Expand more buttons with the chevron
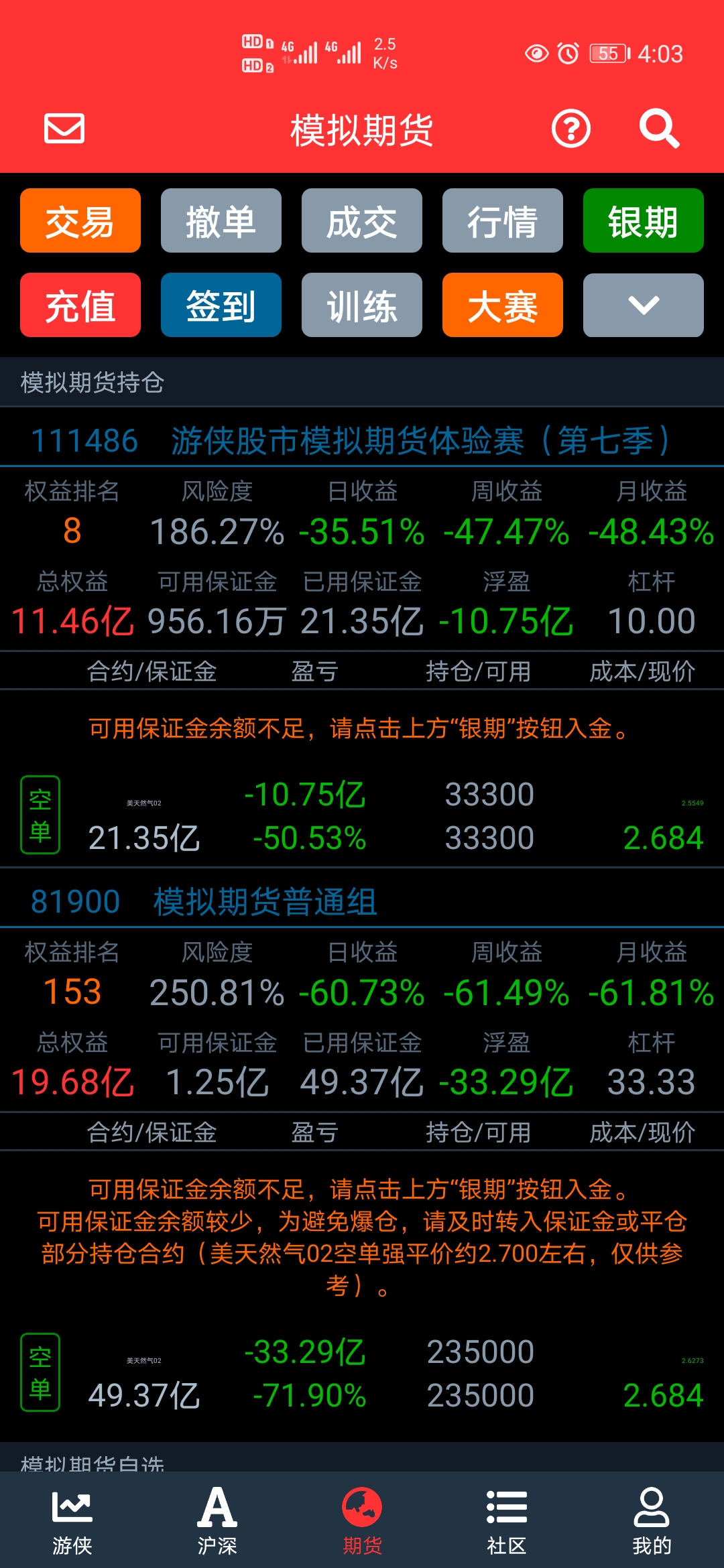Viewport: 724px width, 1568px height. 644,305
